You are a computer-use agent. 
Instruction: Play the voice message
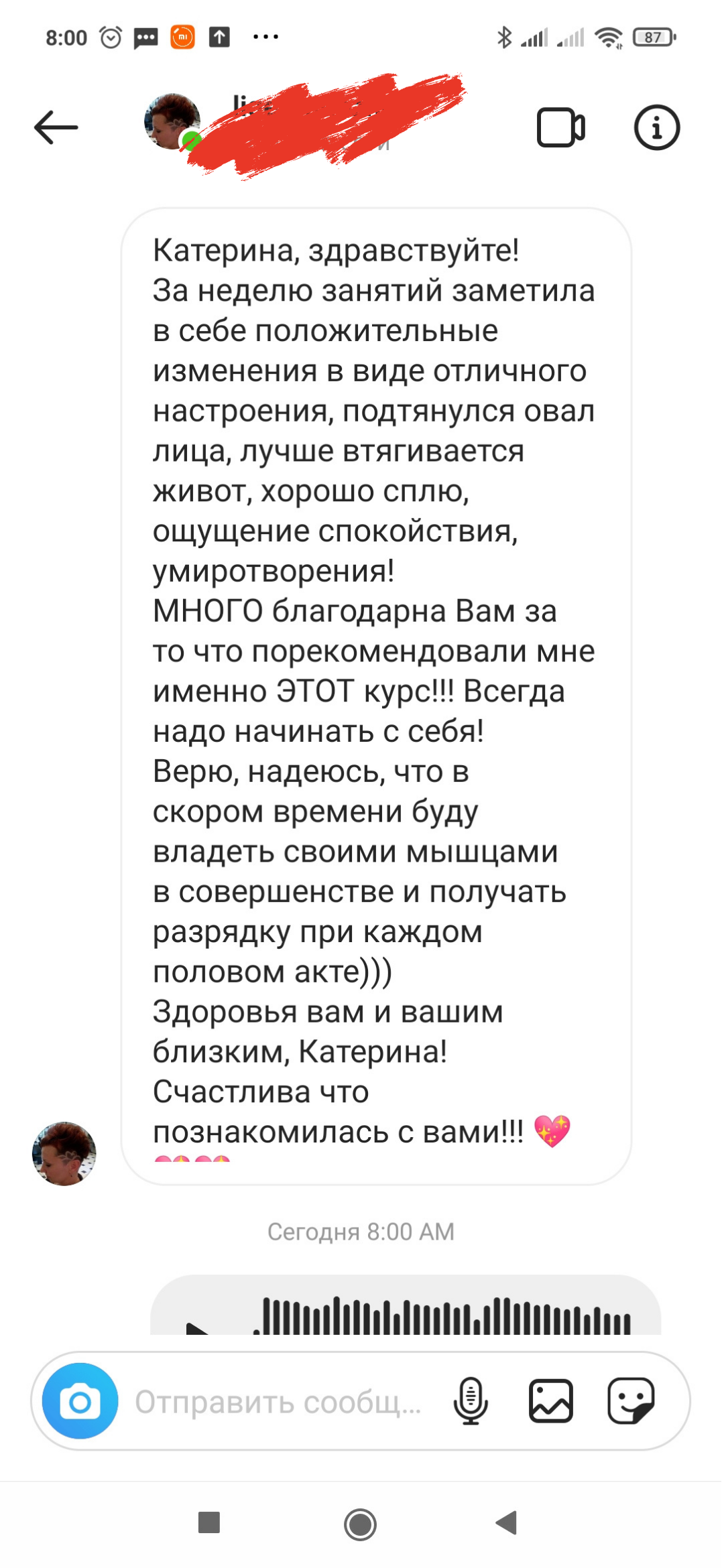[x=196, y=1327]
